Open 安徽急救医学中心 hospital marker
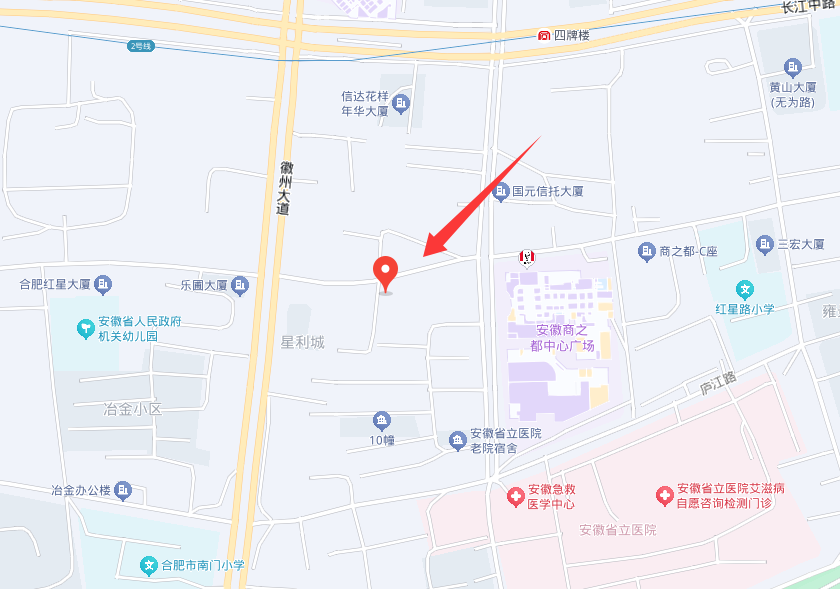The image size is (840, 589). coord(516,495)
